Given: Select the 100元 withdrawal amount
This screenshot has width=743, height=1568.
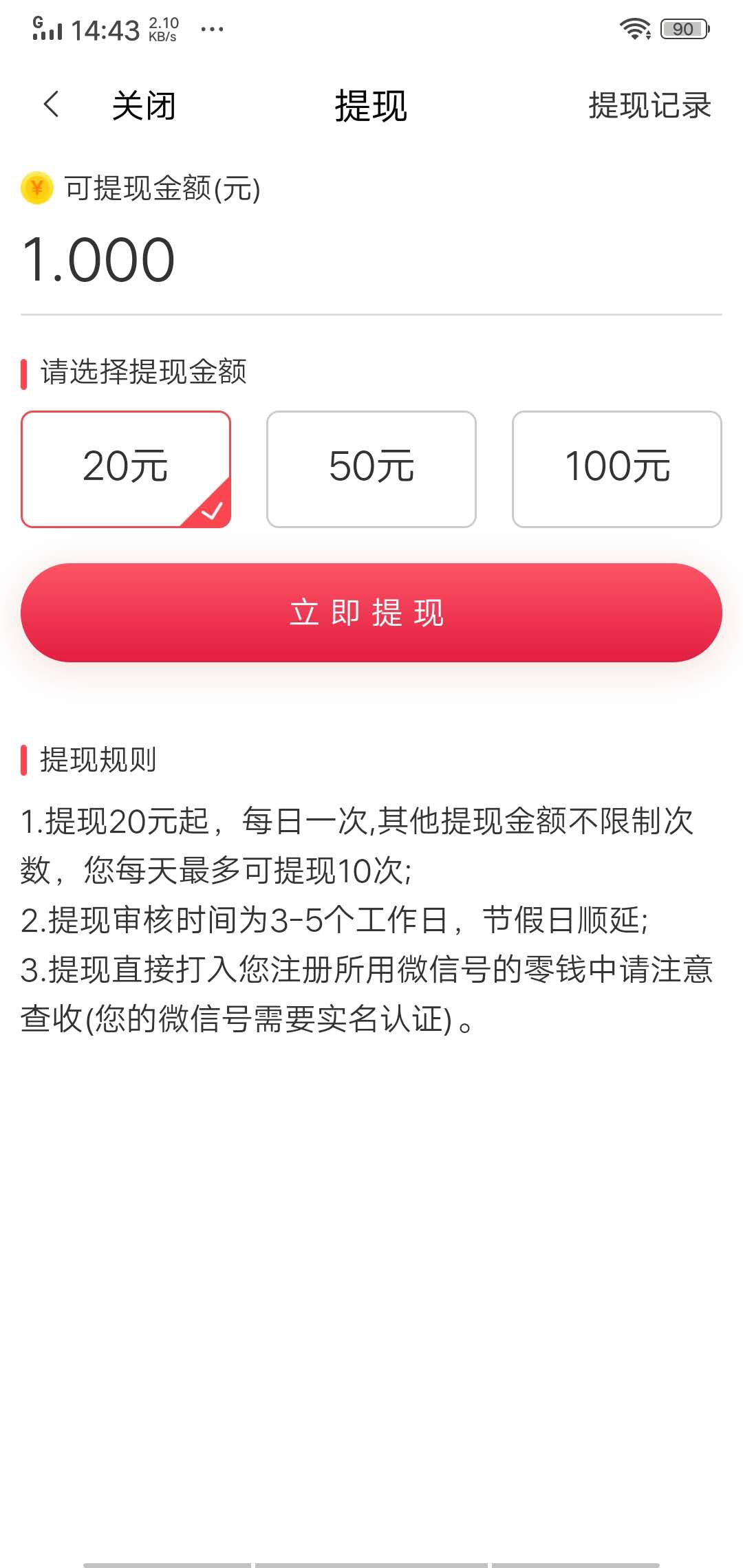Looking at the screenshot, I should coord(617,468).
